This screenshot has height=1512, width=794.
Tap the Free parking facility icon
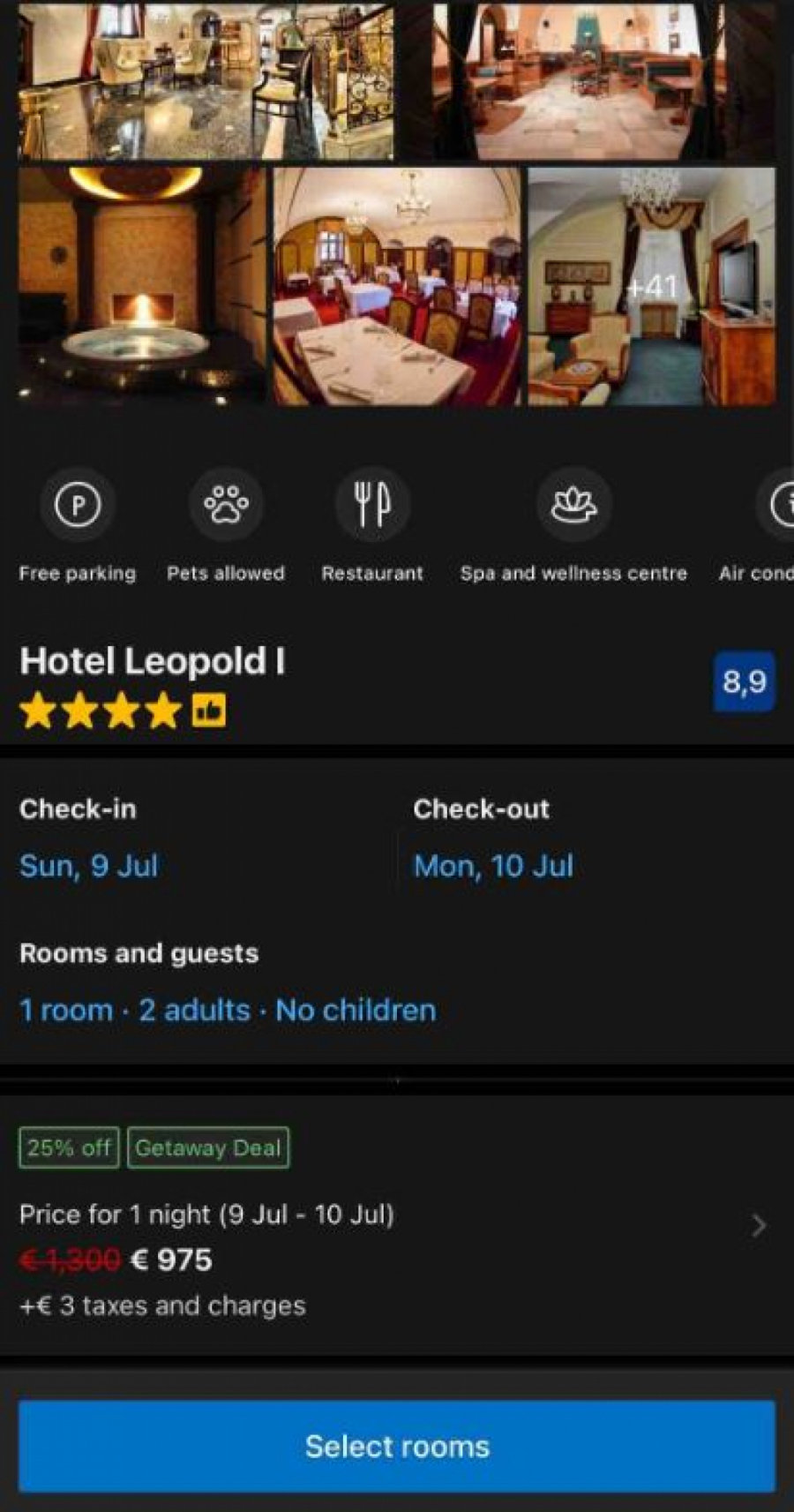click(x=78, y=506)
